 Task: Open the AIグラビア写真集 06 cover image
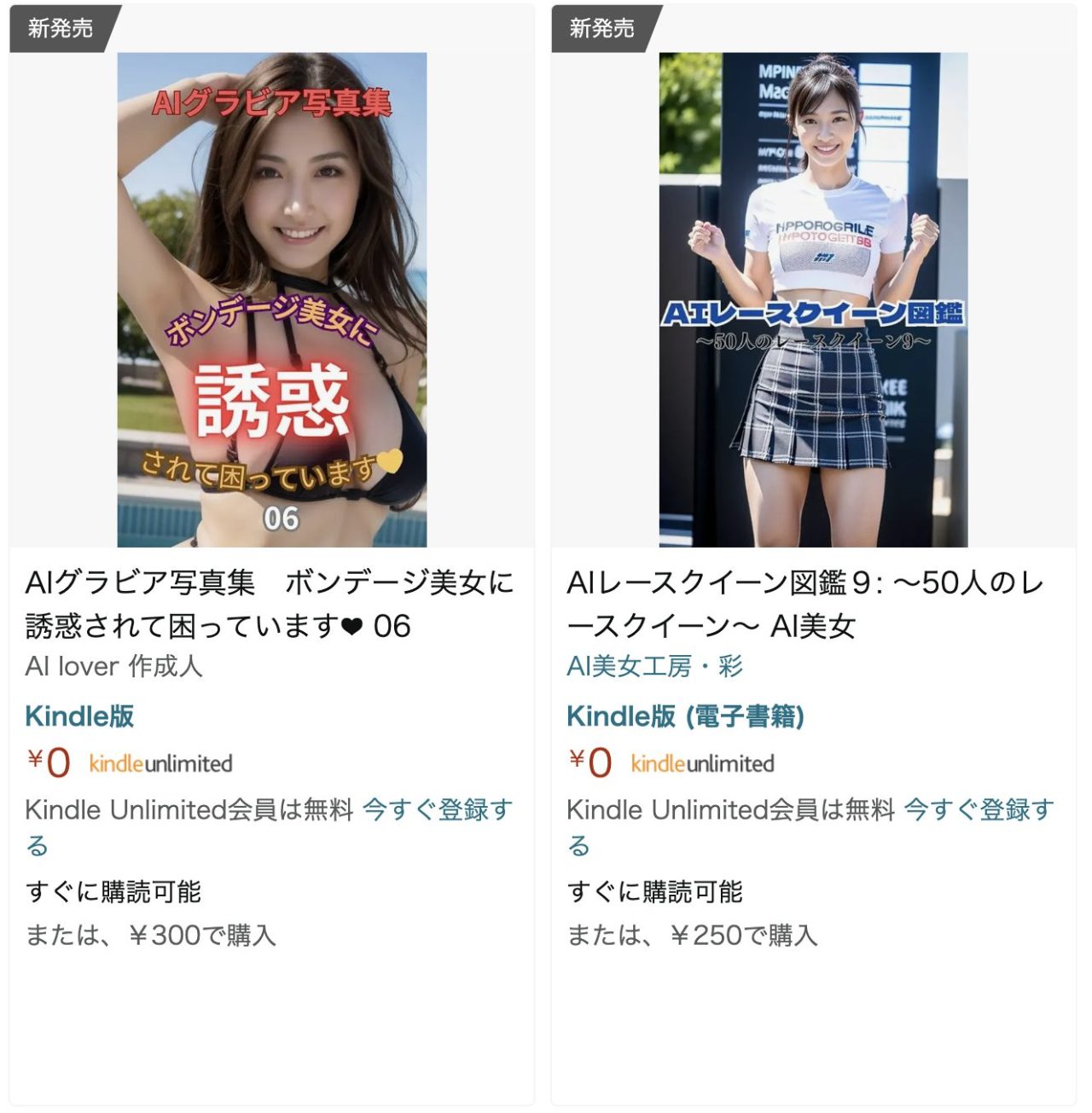271,299
